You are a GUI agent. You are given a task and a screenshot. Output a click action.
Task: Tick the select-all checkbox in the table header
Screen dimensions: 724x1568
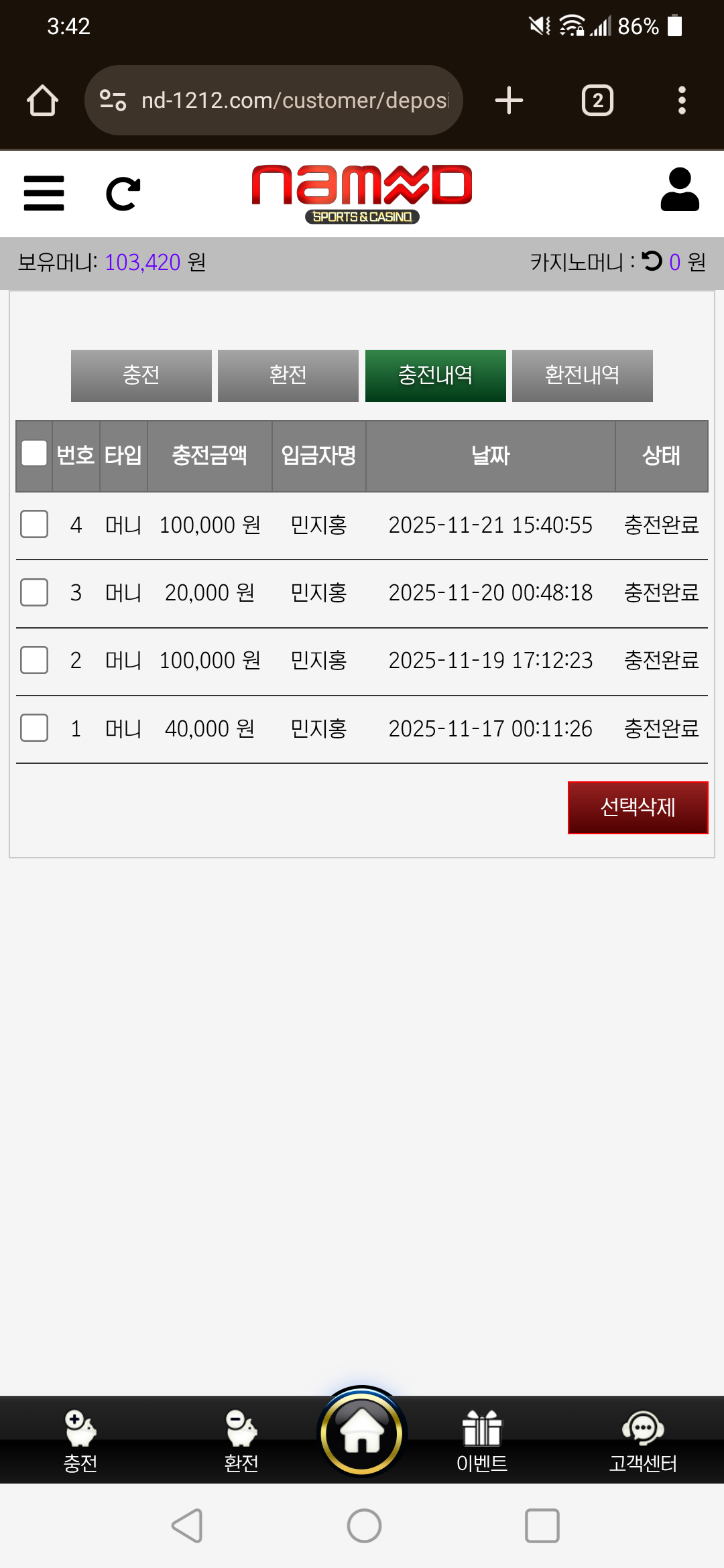(x=34, y=454)
